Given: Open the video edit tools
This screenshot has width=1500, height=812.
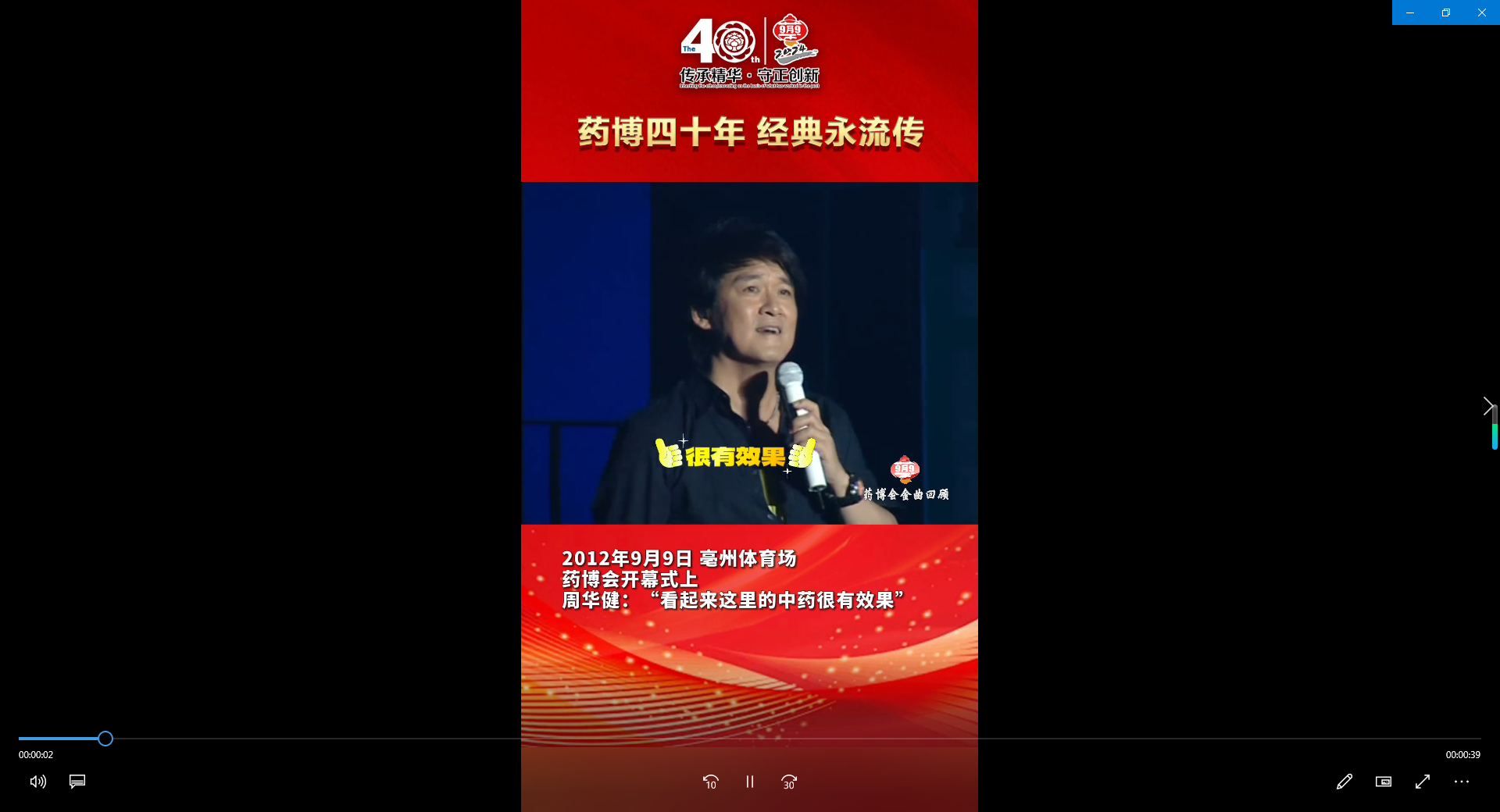Looking at the screenshot, I should point(1344,782).
